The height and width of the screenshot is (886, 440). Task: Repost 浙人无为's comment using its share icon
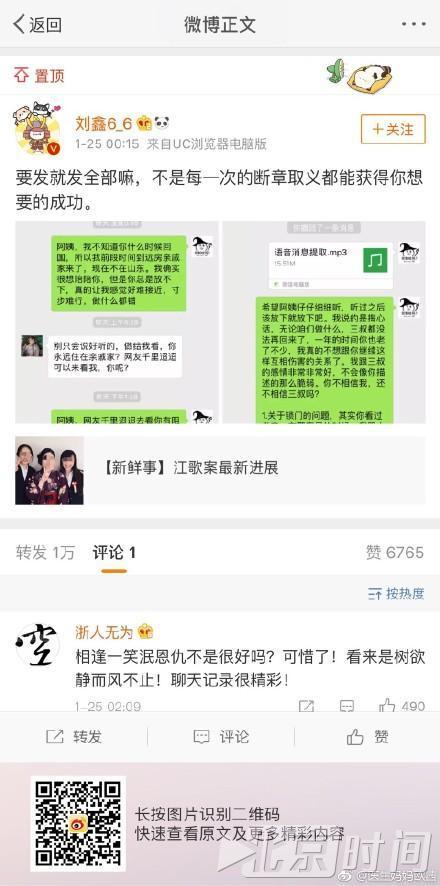[x=306, y=706]
